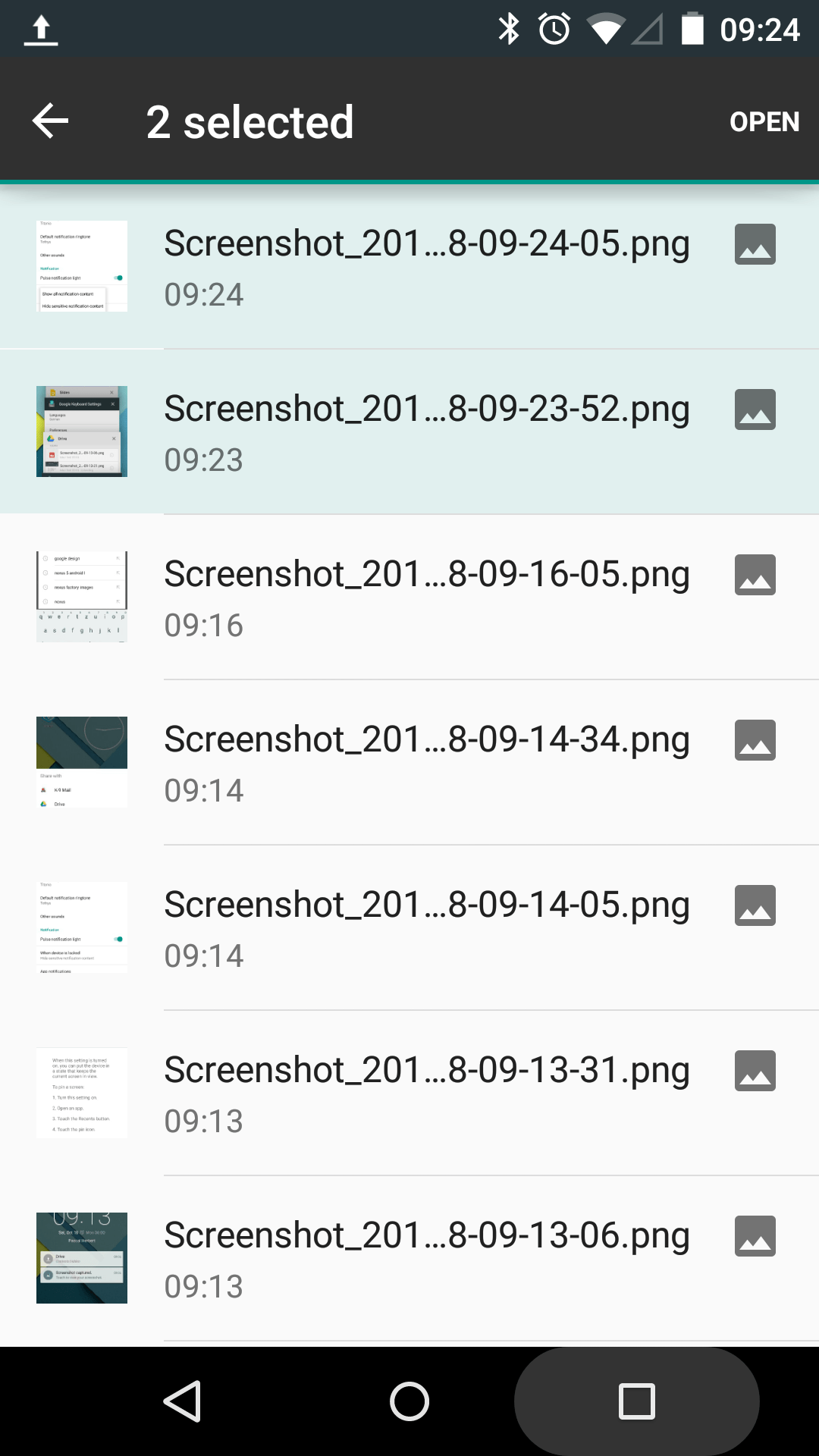Viewport: 819px width, 1456px height.
Task: Go to the home screen
Action: click(409, 1401)
